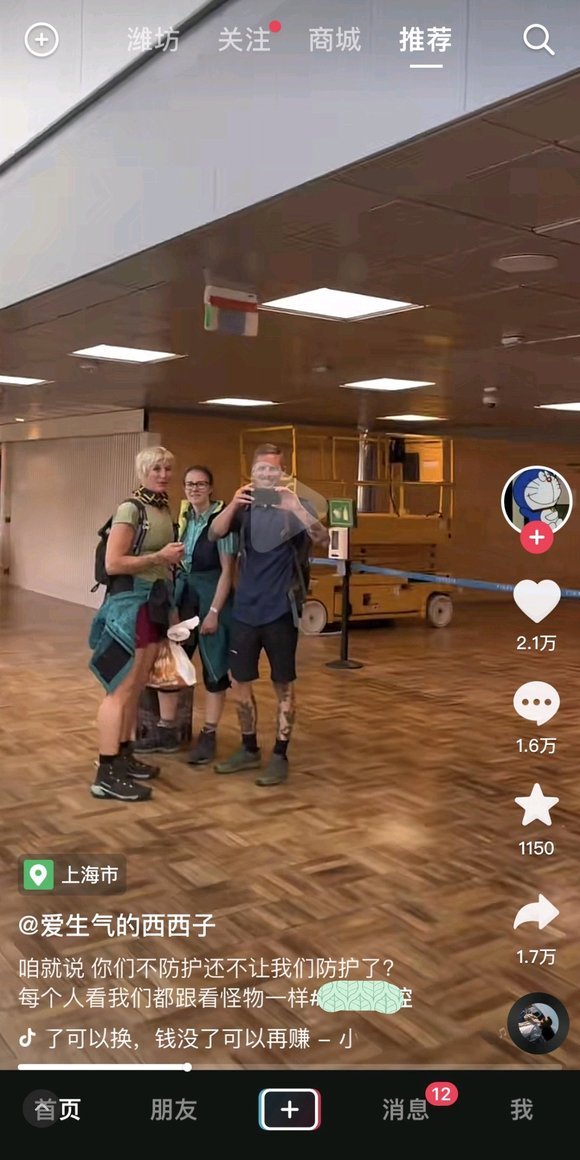The image size is (580, 1160).
Task: Open the 上海市 location tag
Action: (x=72, y=876)
